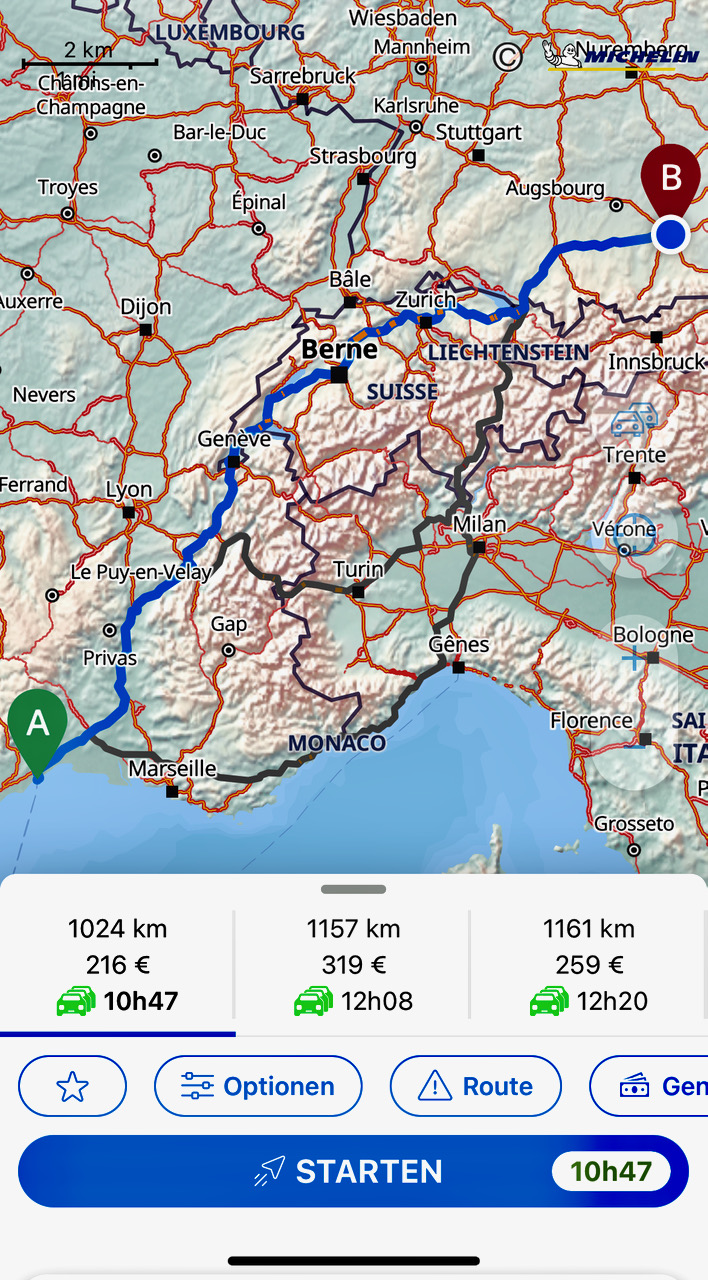The width and height of the screenshot is (708, 1280).
Task: Select the 1024 km route option
Action: (x=117, y=965)
